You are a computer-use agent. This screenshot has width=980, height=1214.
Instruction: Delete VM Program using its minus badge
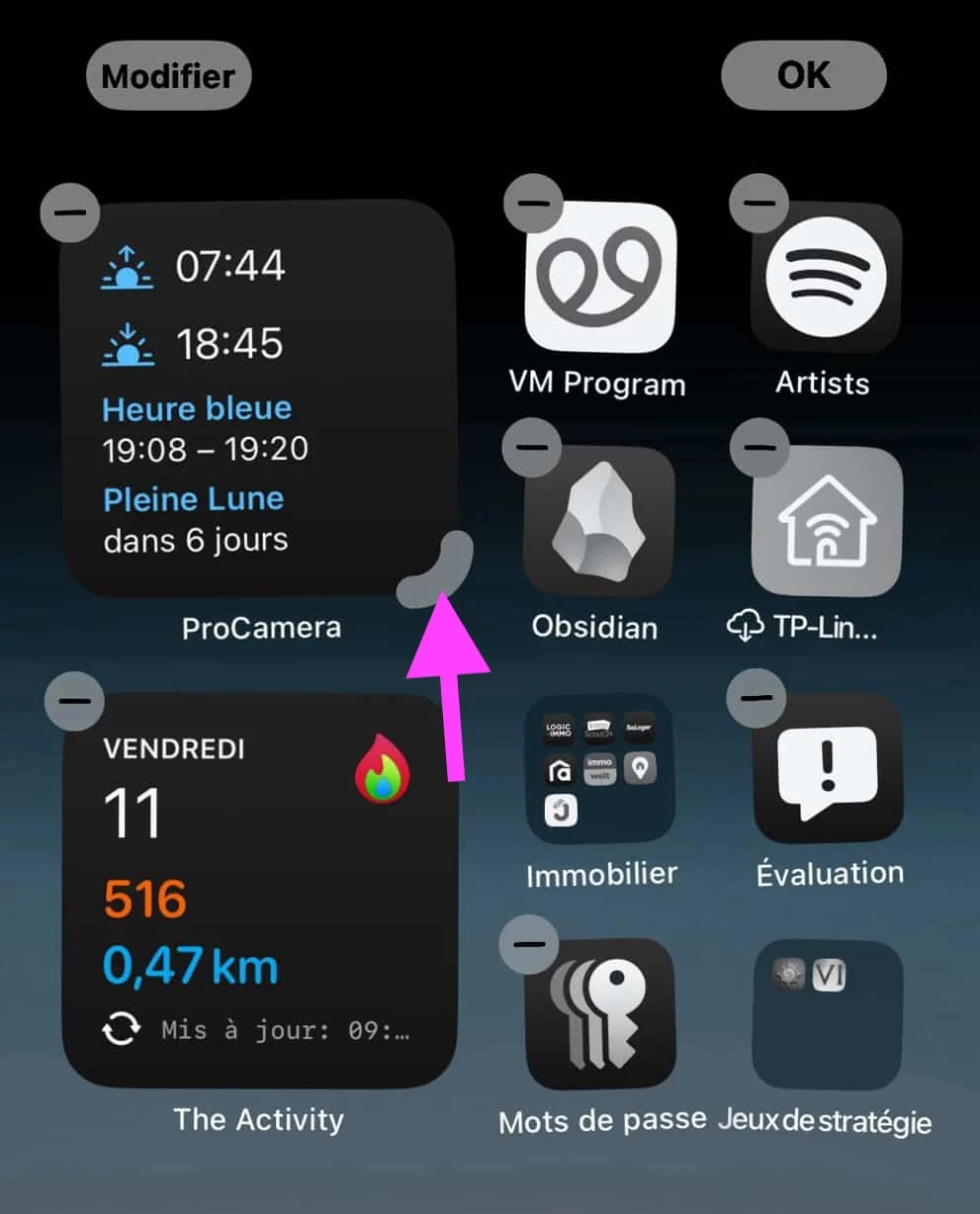(533, 204)
